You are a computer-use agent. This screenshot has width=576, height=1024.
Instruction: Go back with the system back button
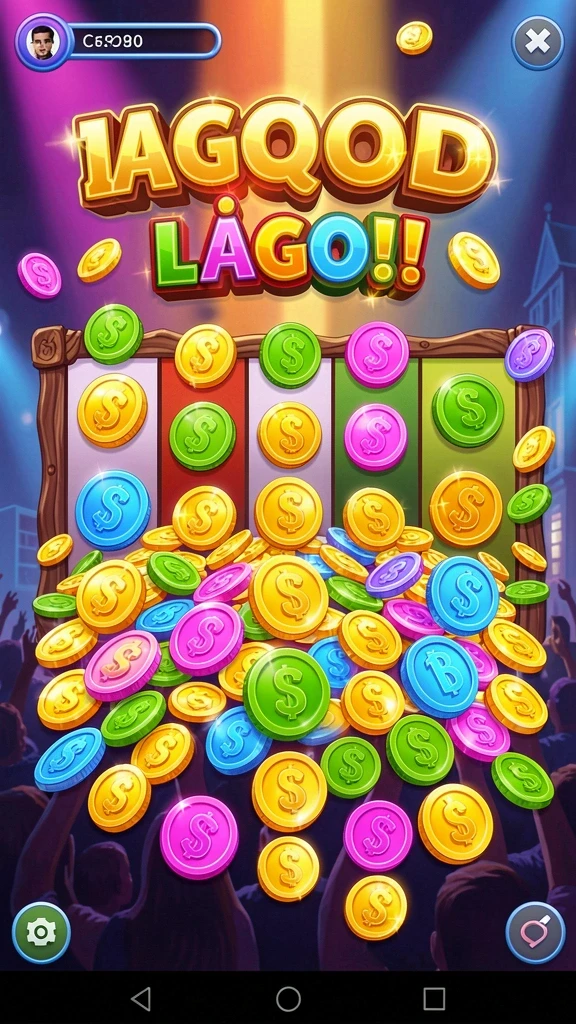click(141, 999)
